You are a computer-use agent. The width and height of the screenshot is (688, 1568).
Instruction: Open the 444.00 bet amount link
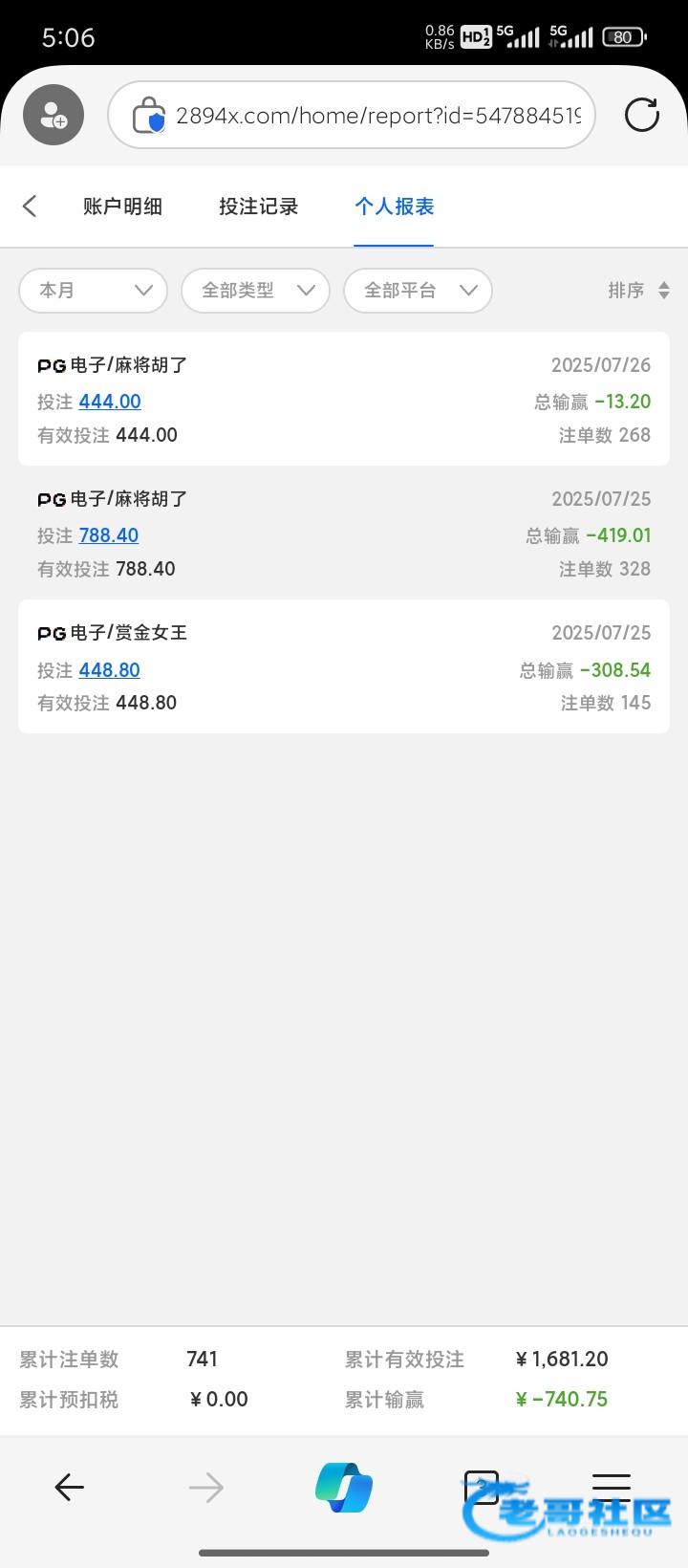pos(110,402)
